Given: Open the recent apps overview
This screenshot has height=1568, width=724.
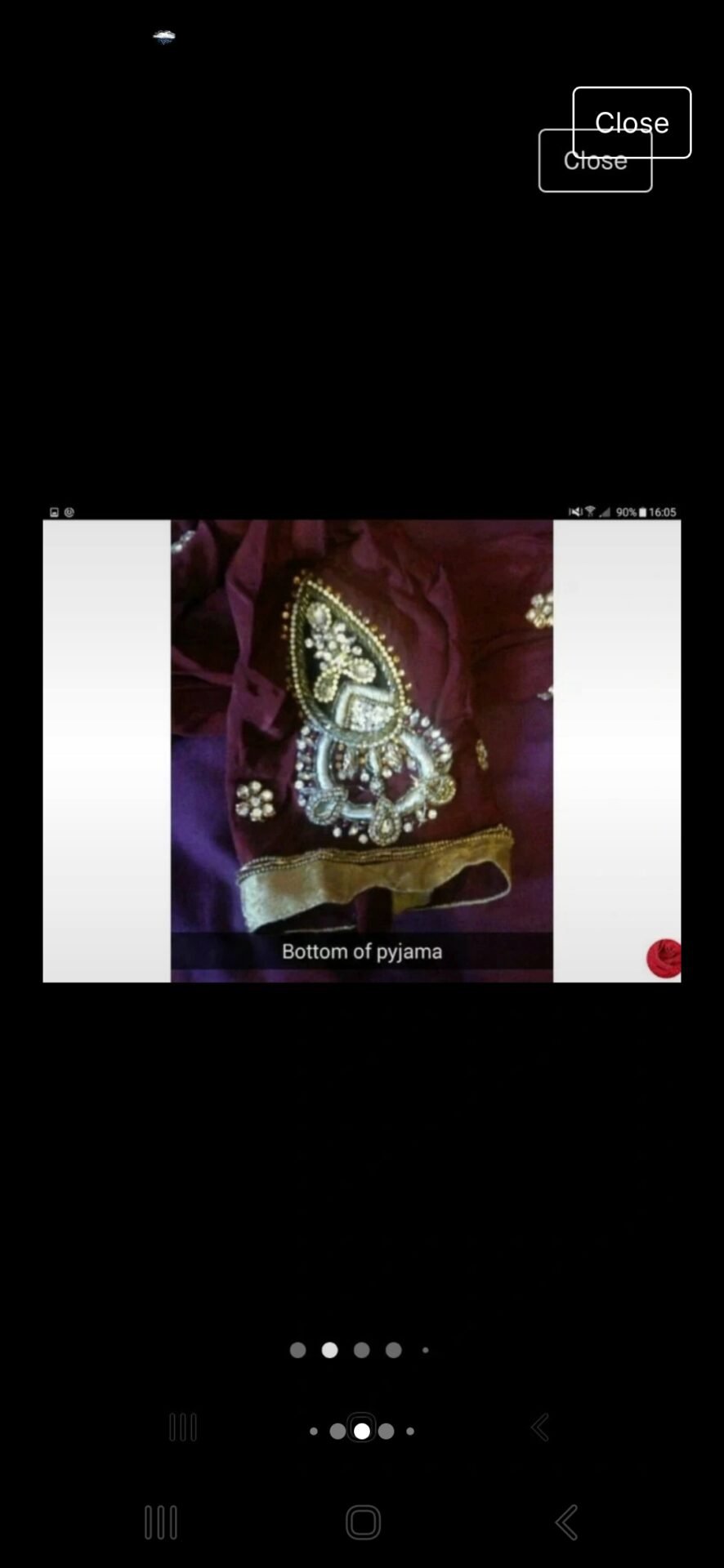Looking at the screenshot, I should tap(161, 1522).
